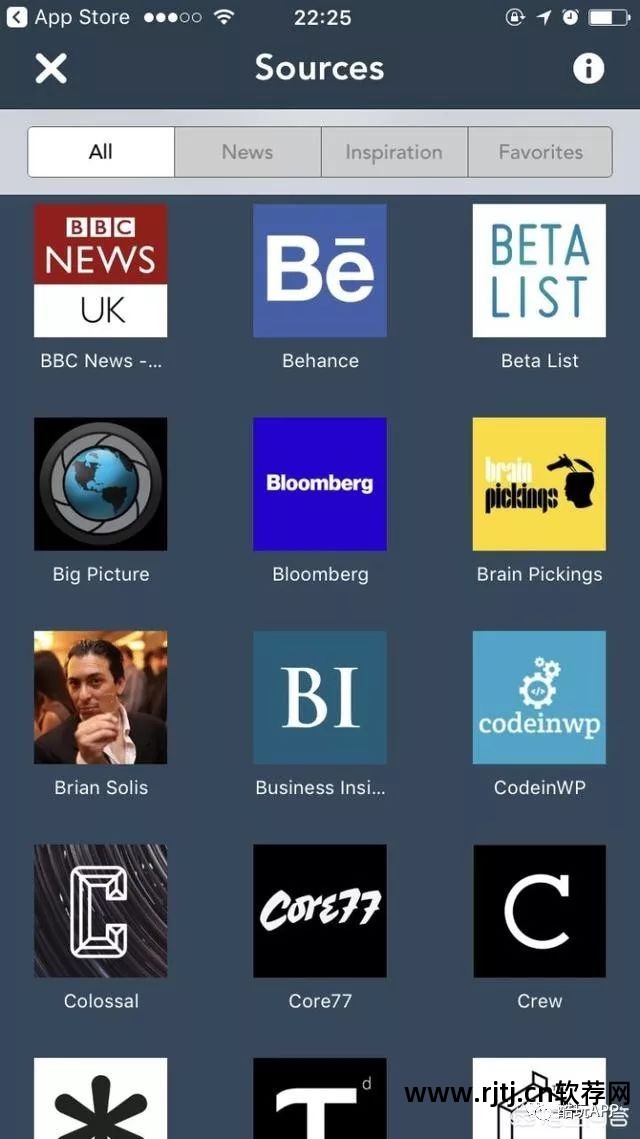
Task: Select the Brian Solis source
Action: click(101, 697)
